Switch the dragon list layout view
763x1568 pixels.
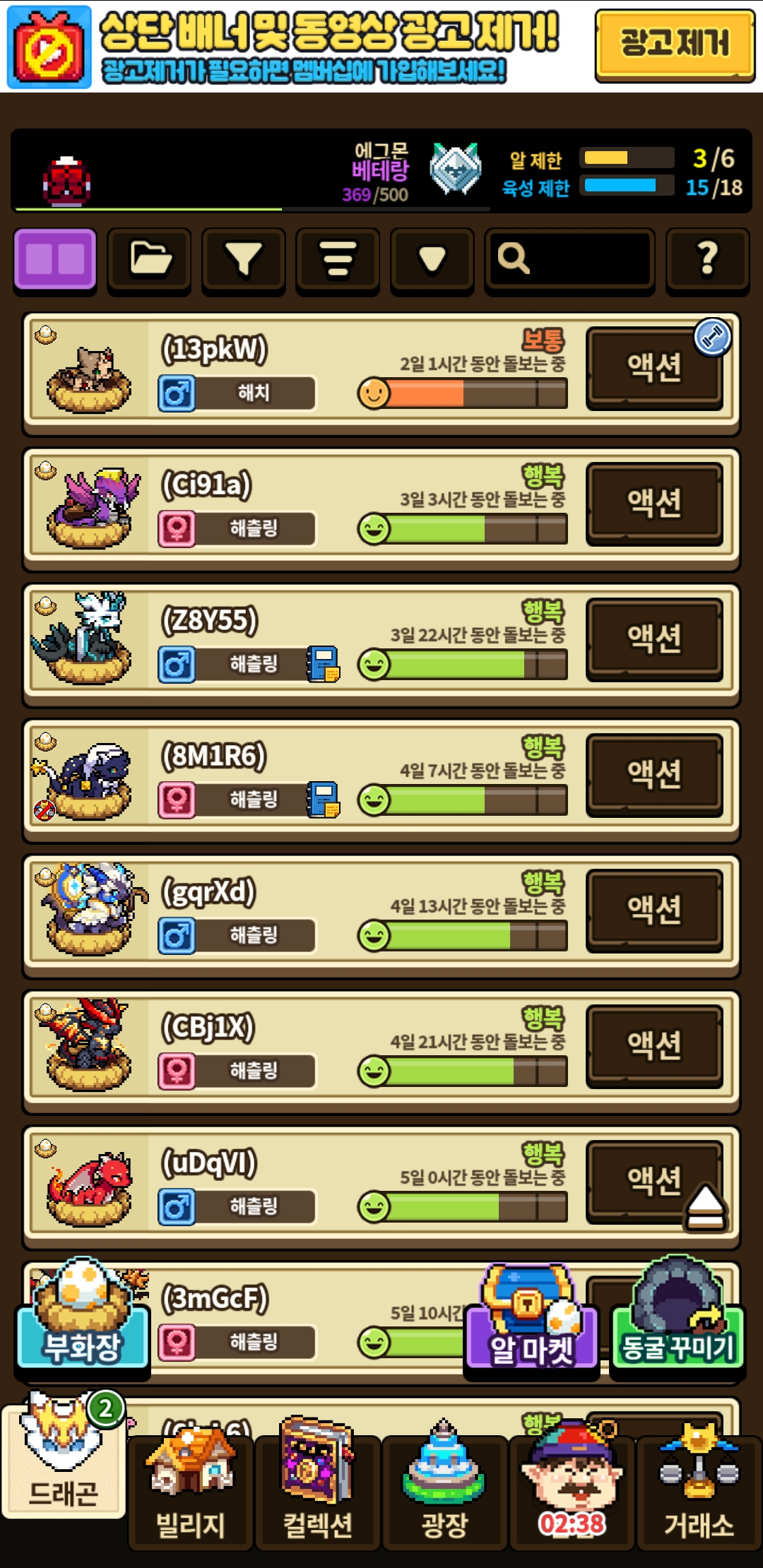click(x=55, y=259)
